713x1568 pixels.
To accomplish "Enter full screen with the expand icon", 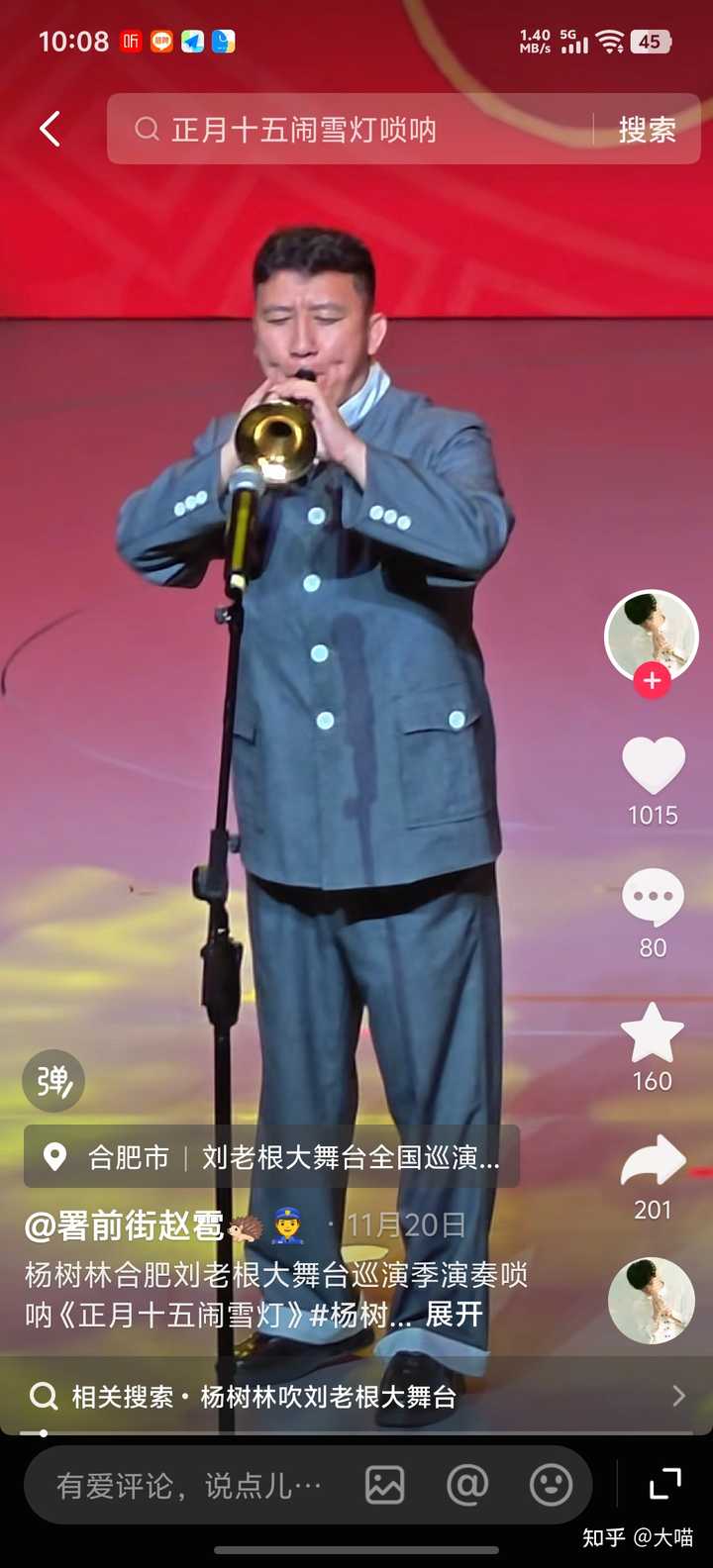I will pos(665,1484).
